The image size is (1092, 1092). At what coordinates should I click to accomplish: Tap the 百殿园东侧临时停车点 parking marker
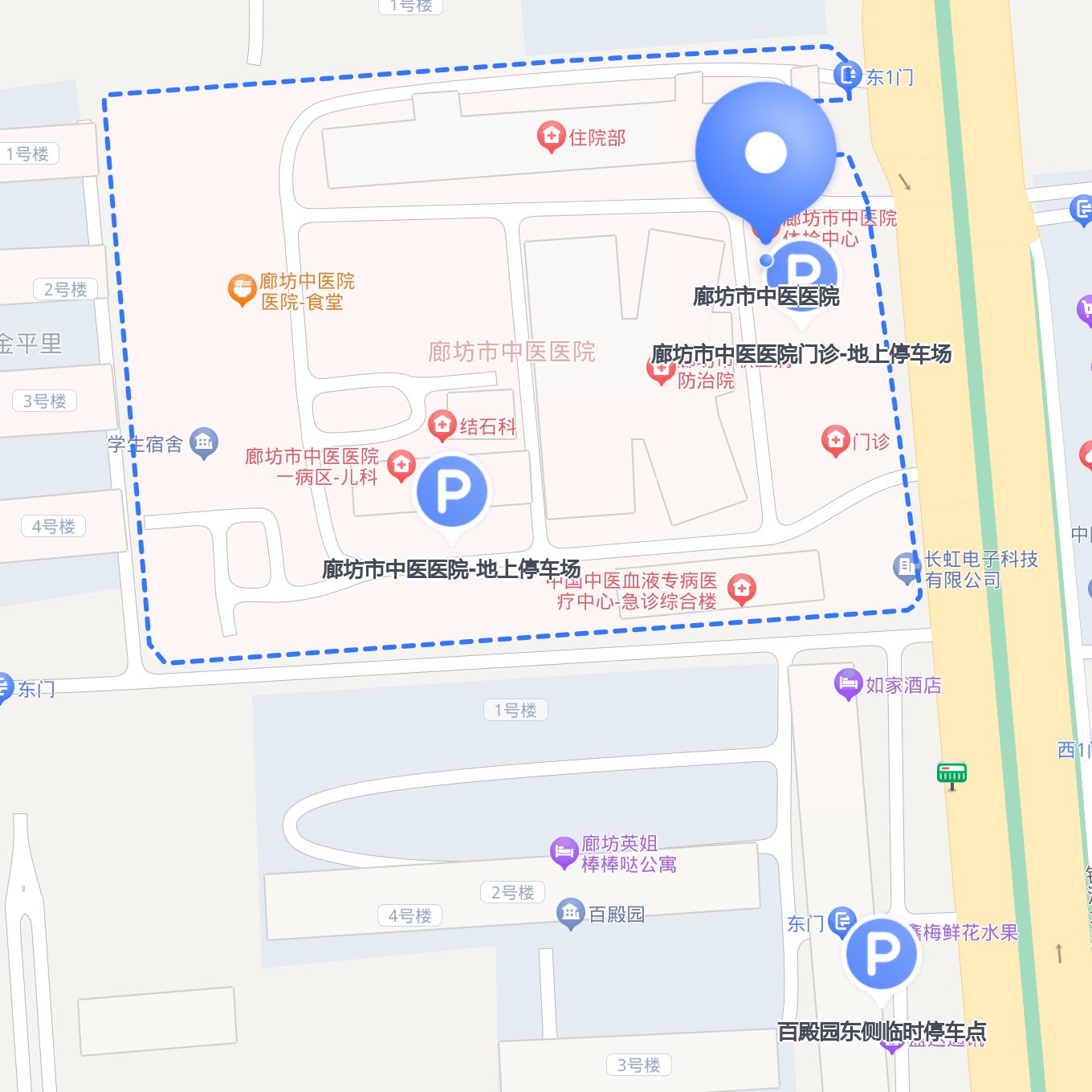tap(882, 954)
